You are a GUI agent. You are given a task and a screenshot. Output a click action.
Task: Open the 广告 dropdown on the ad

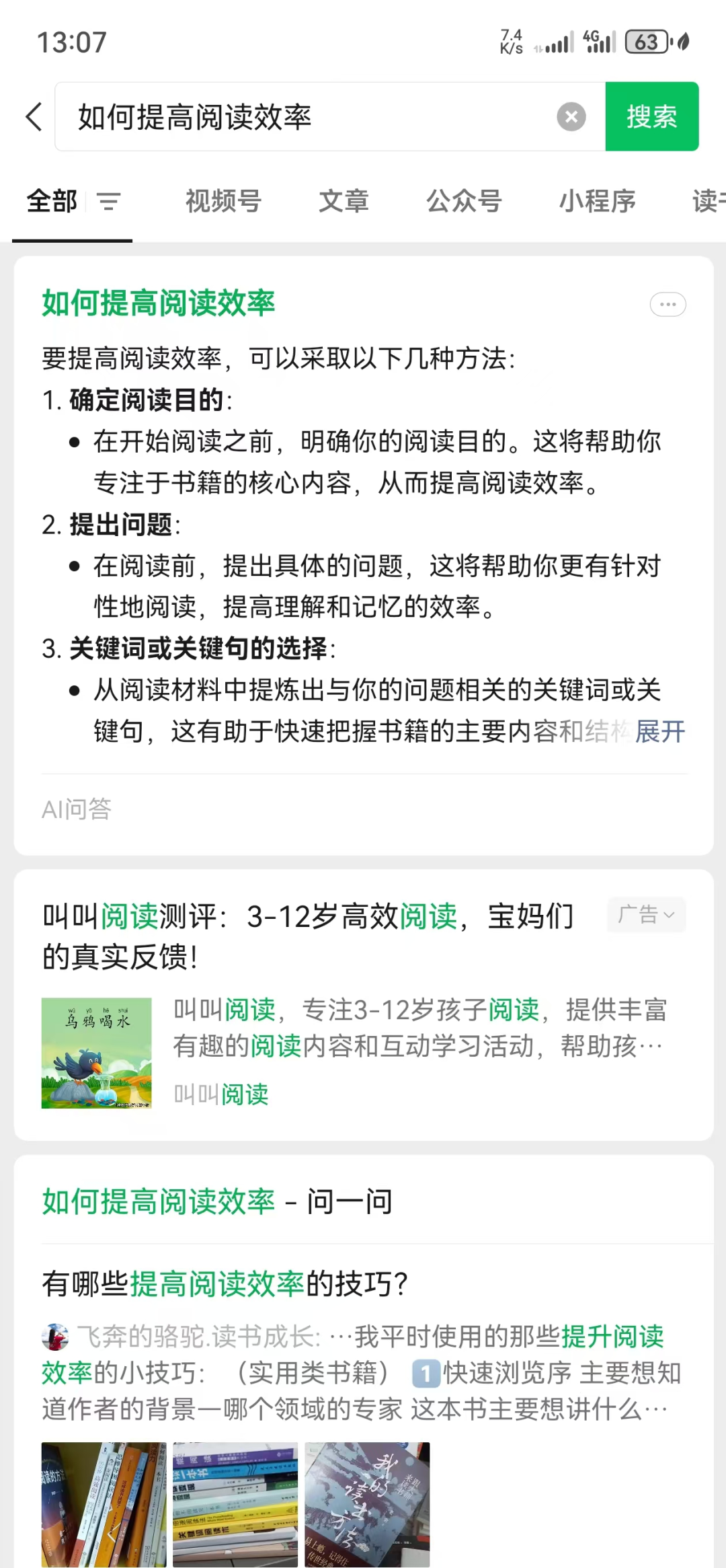pyautogui.click(x=646, y=915)
